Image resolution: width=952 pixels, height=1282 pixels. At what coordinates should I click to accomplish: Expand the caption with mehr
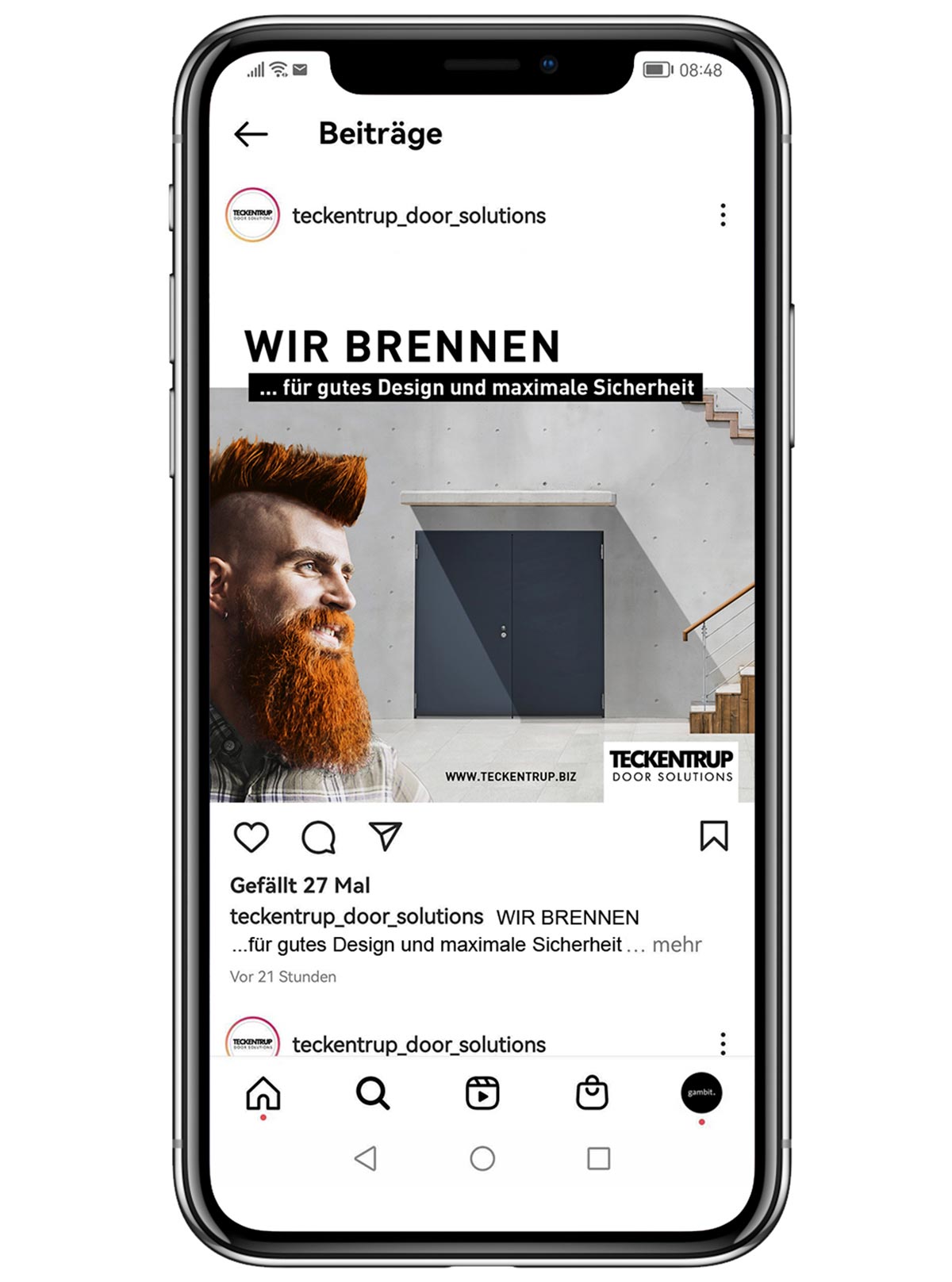coord(676,945)
